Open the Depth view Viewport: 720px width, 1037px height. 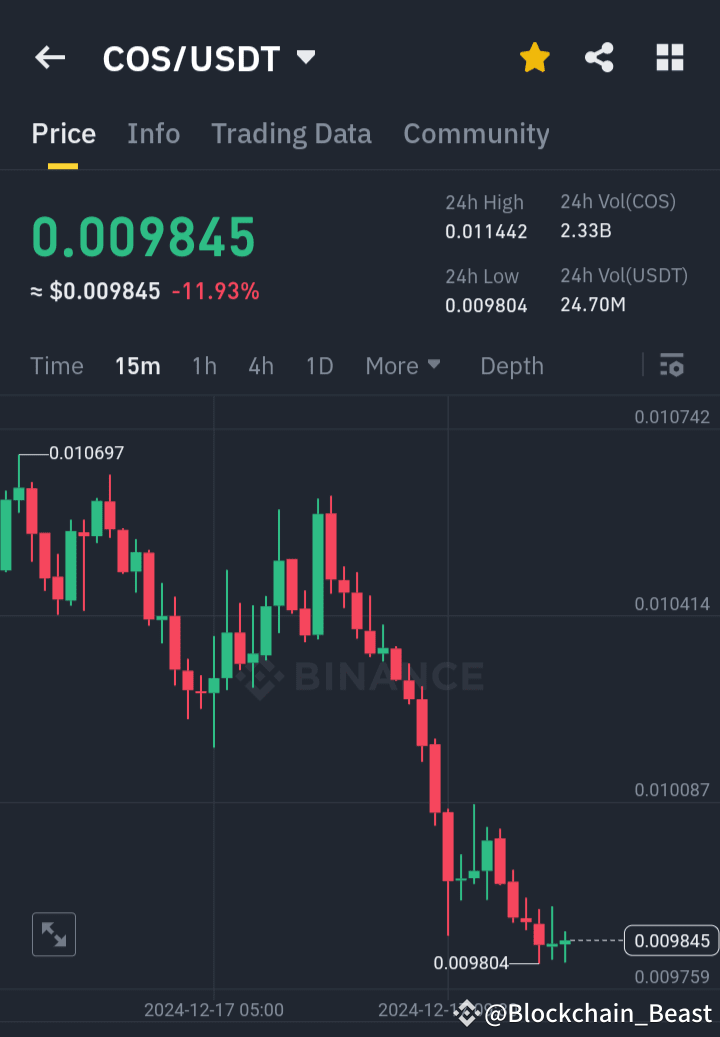511,366
